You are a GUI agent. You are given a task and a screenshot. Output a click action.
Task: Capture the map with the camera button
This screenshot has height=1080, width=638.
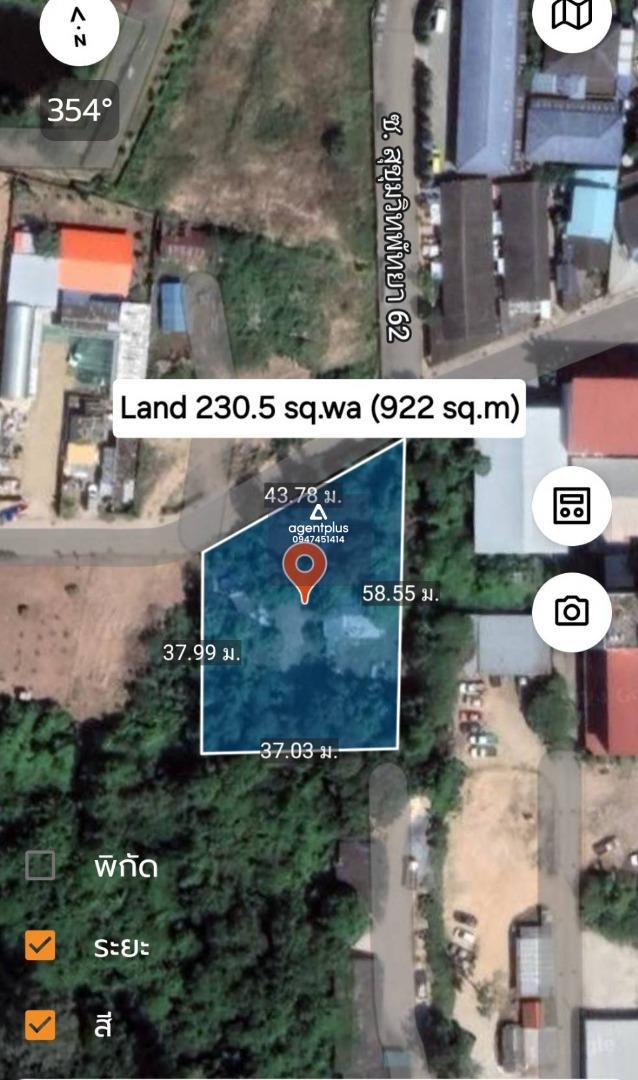(x=572, y=611)
